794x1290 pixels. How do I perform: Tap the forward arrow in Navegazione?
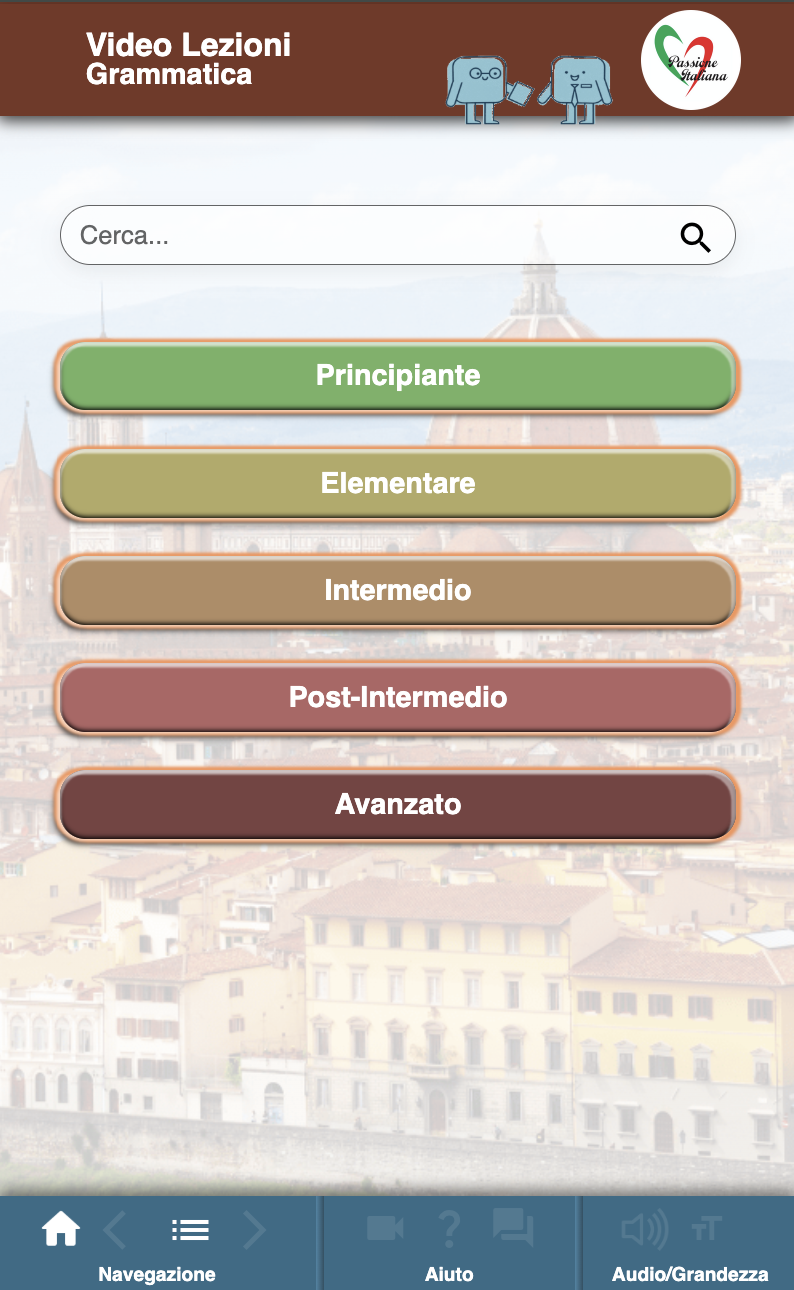coord(255,1230)
